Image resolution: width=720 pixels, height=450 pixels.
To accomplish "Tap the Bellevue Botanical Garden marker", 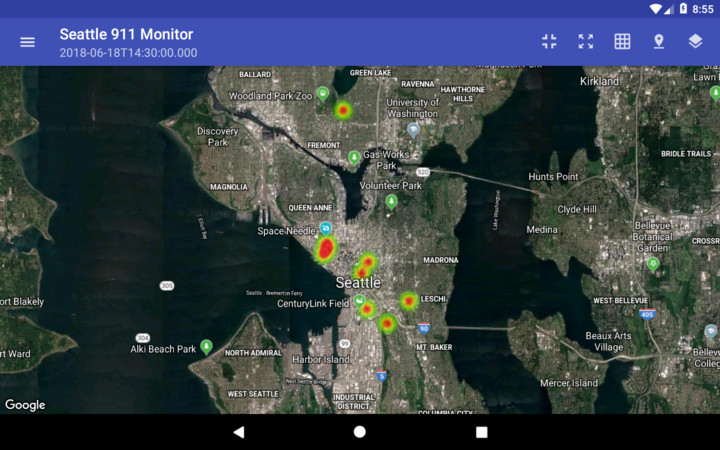I will click(653, 264).
